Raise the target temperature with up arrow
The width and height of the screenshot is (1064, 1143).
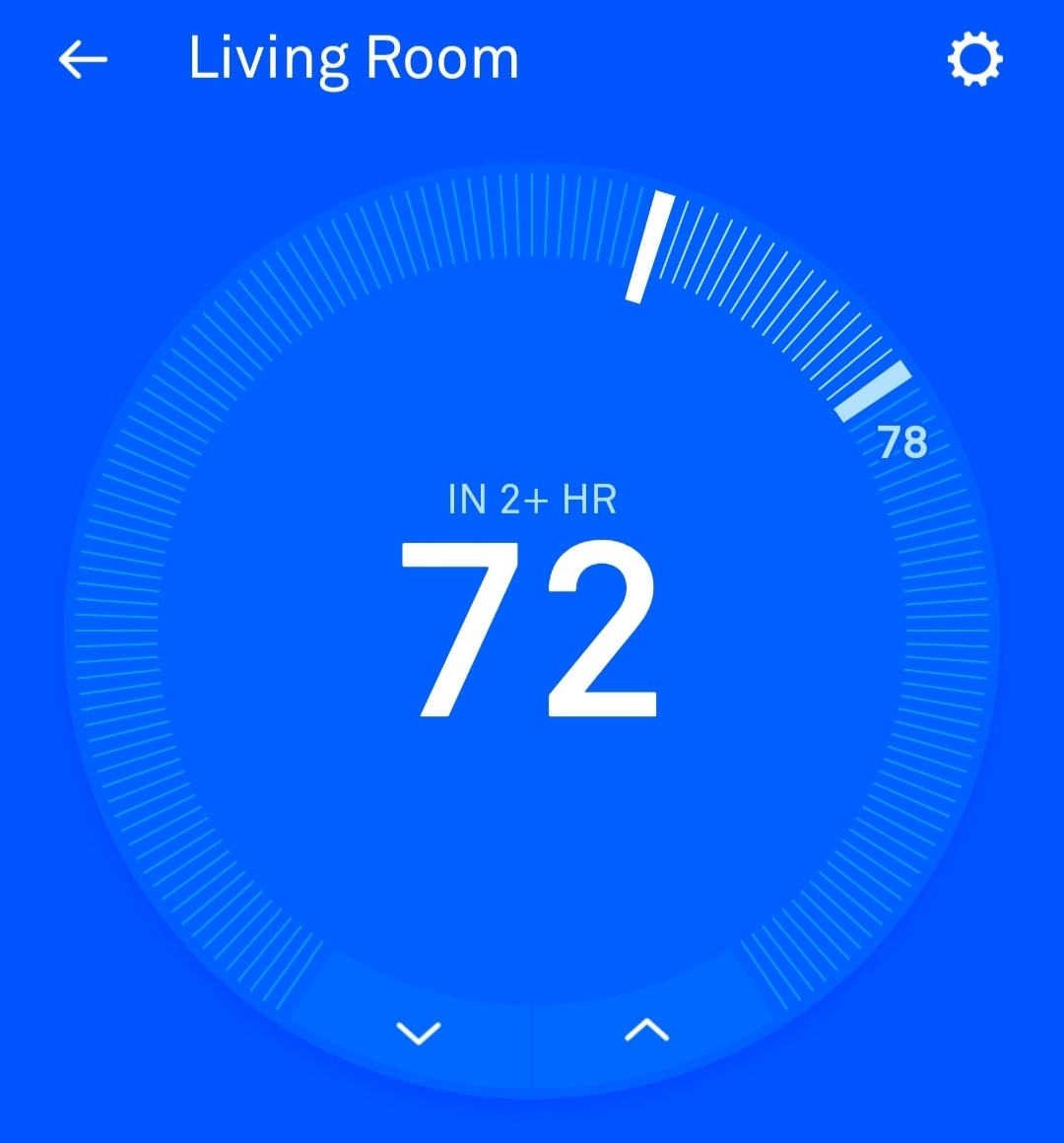(x=646, y=1031)
